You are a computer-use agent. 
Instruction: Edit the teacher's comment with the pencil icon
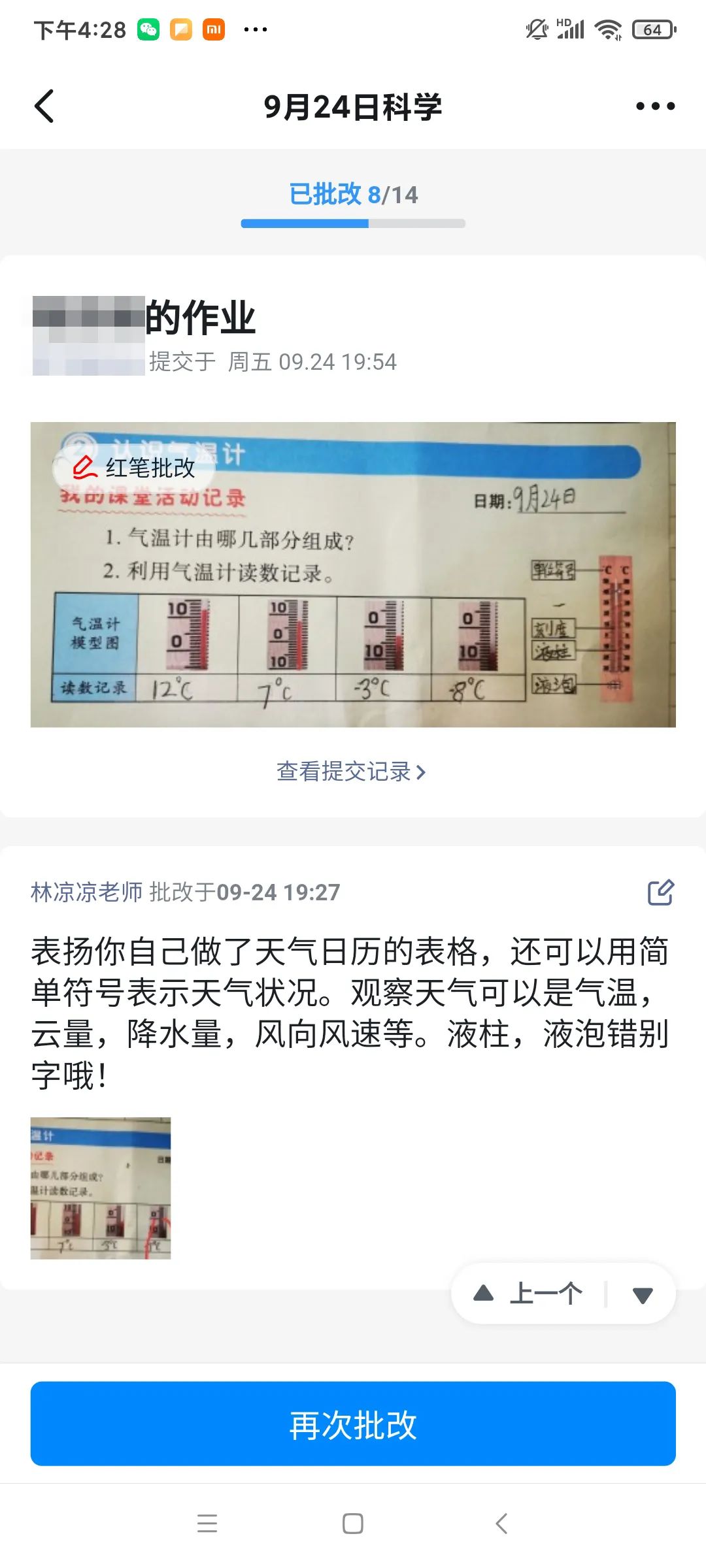660,892
